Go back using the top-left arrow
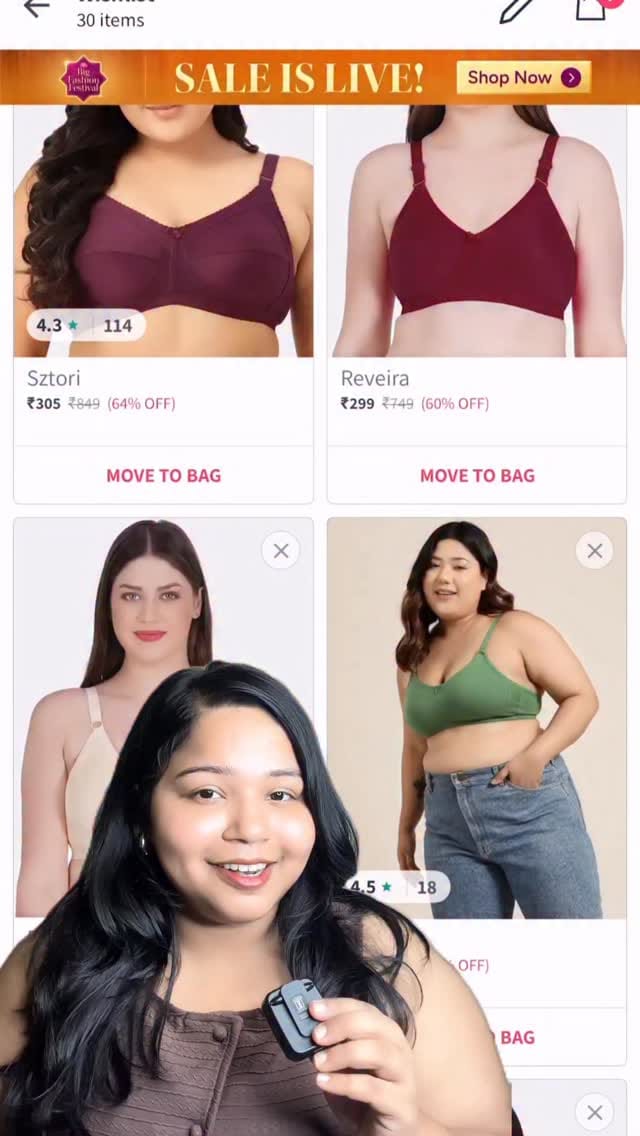 click(36, 8)
